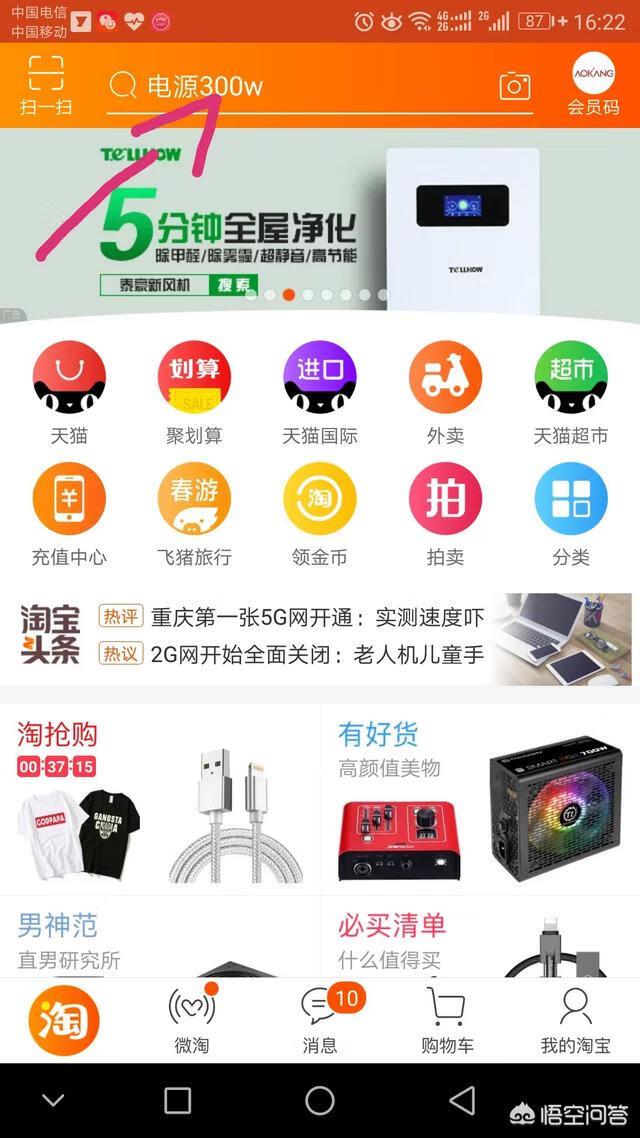Open 充值中心 top-up
640x1138 pixels.
[68, 514]
